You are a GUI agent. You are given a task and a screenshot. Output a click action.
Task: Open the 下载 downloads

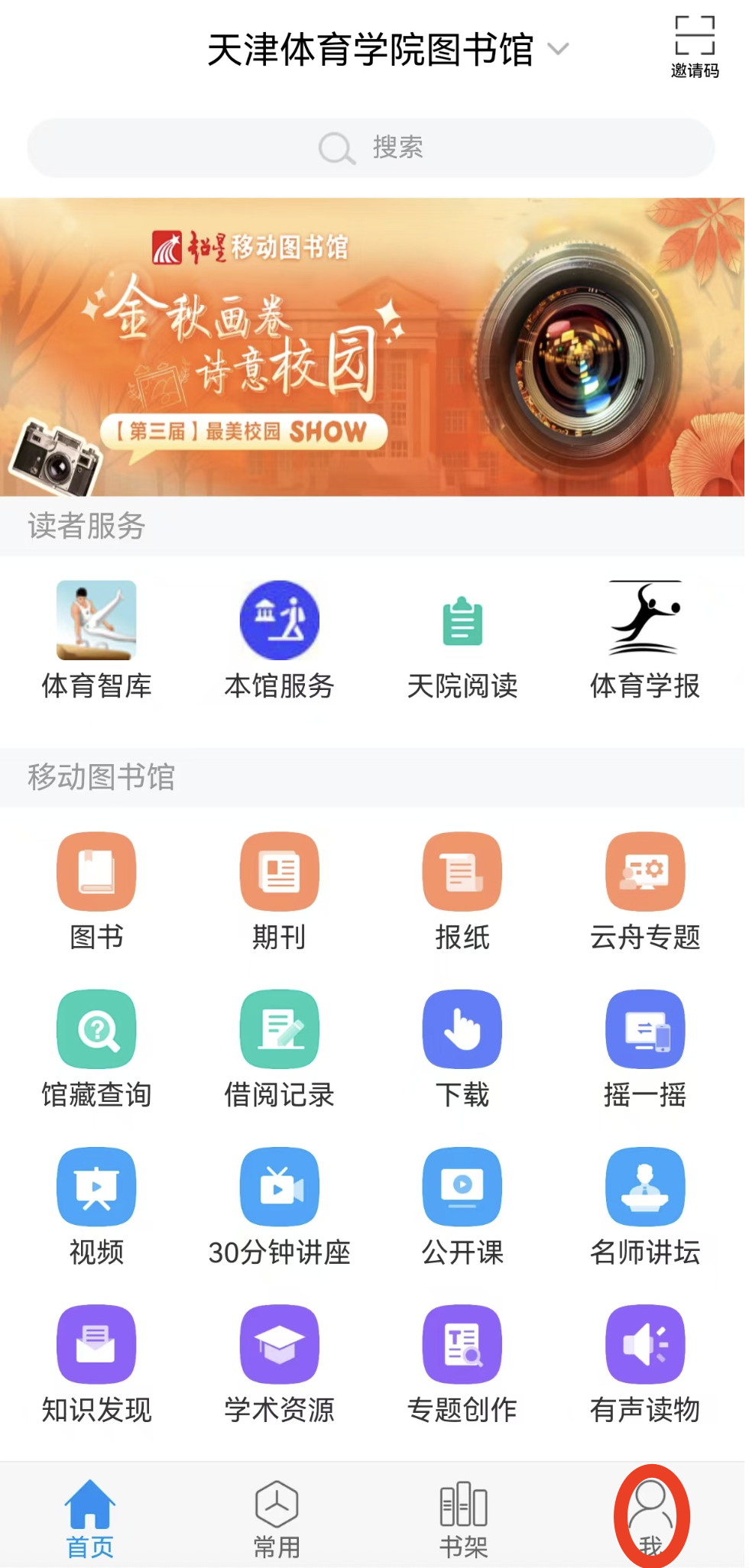pos(462,1048)
